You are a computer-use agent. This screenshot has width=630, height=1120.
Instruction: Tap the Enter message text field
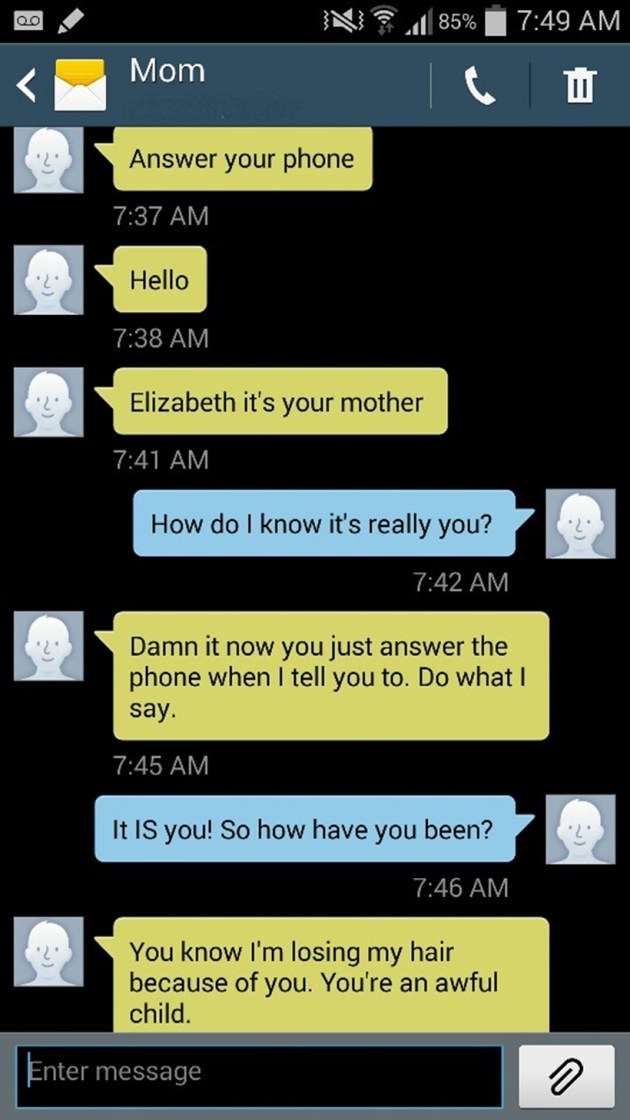point(260,1073)
